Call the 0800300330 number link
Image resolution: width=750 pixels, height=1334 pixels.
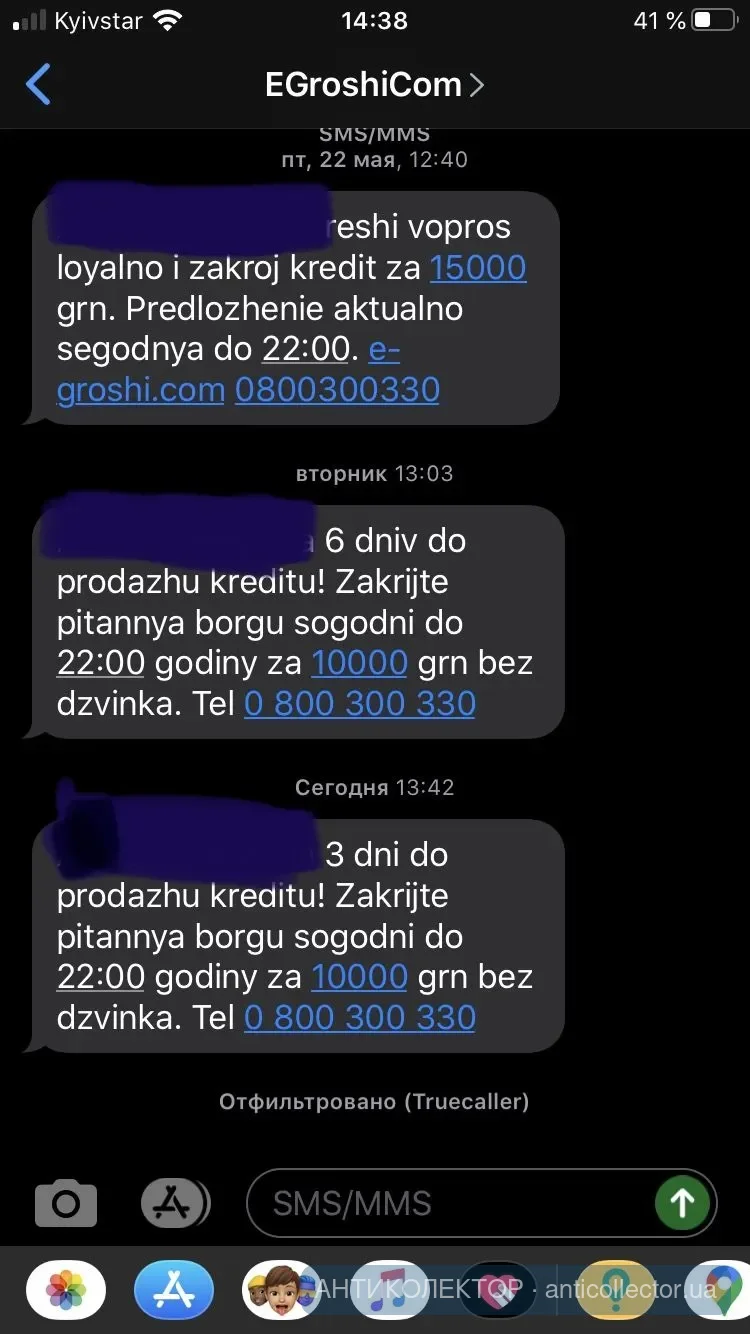click(x=337, y=389)
